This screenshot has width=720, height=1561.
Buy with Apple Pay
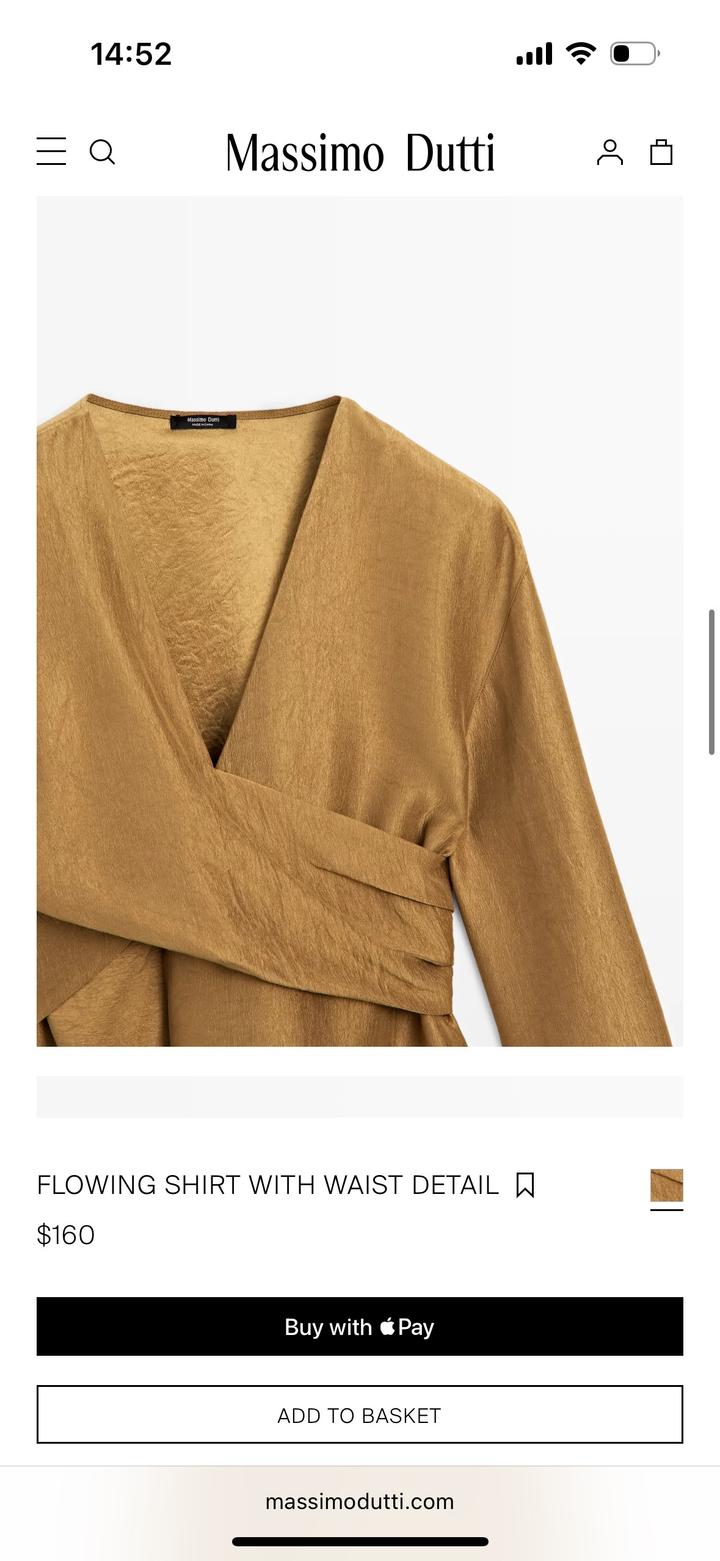(x=360, y=1326)
